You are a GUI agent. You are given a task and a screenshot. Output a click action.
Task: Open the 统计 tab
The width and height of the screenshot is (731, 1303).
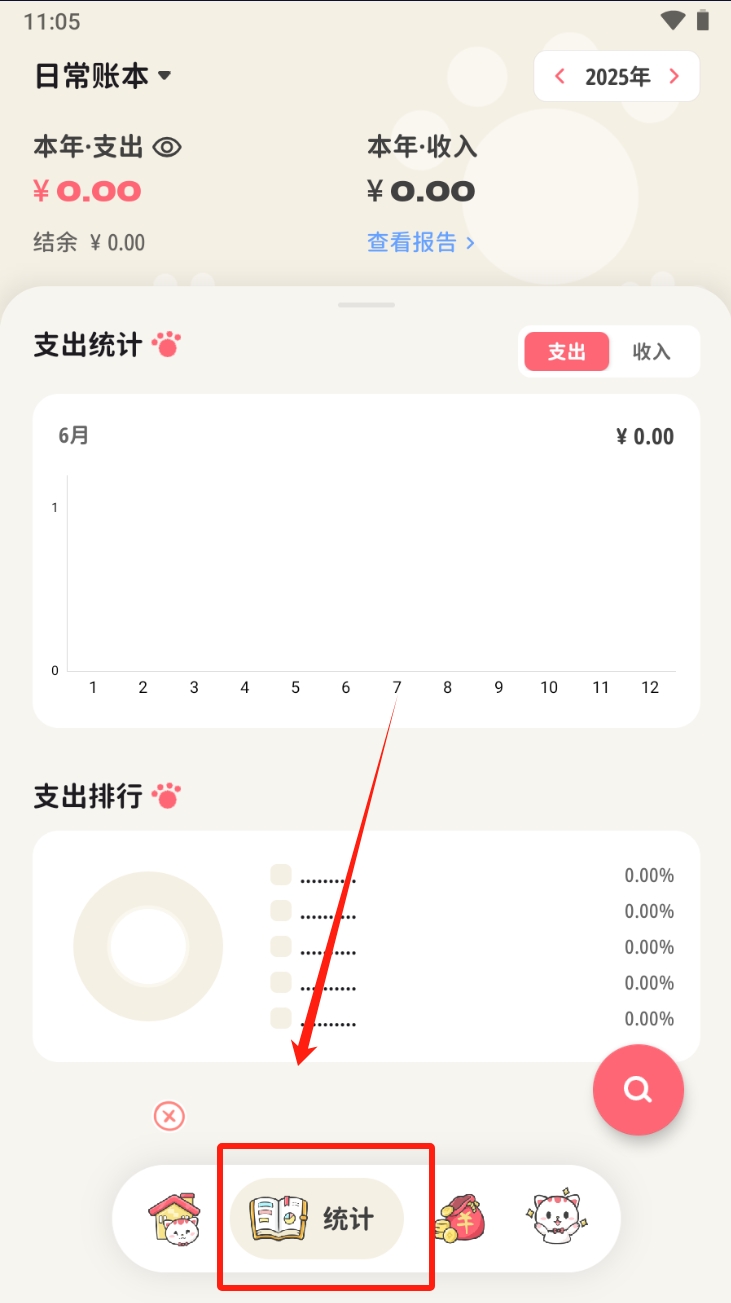[x=317, y=1219]
